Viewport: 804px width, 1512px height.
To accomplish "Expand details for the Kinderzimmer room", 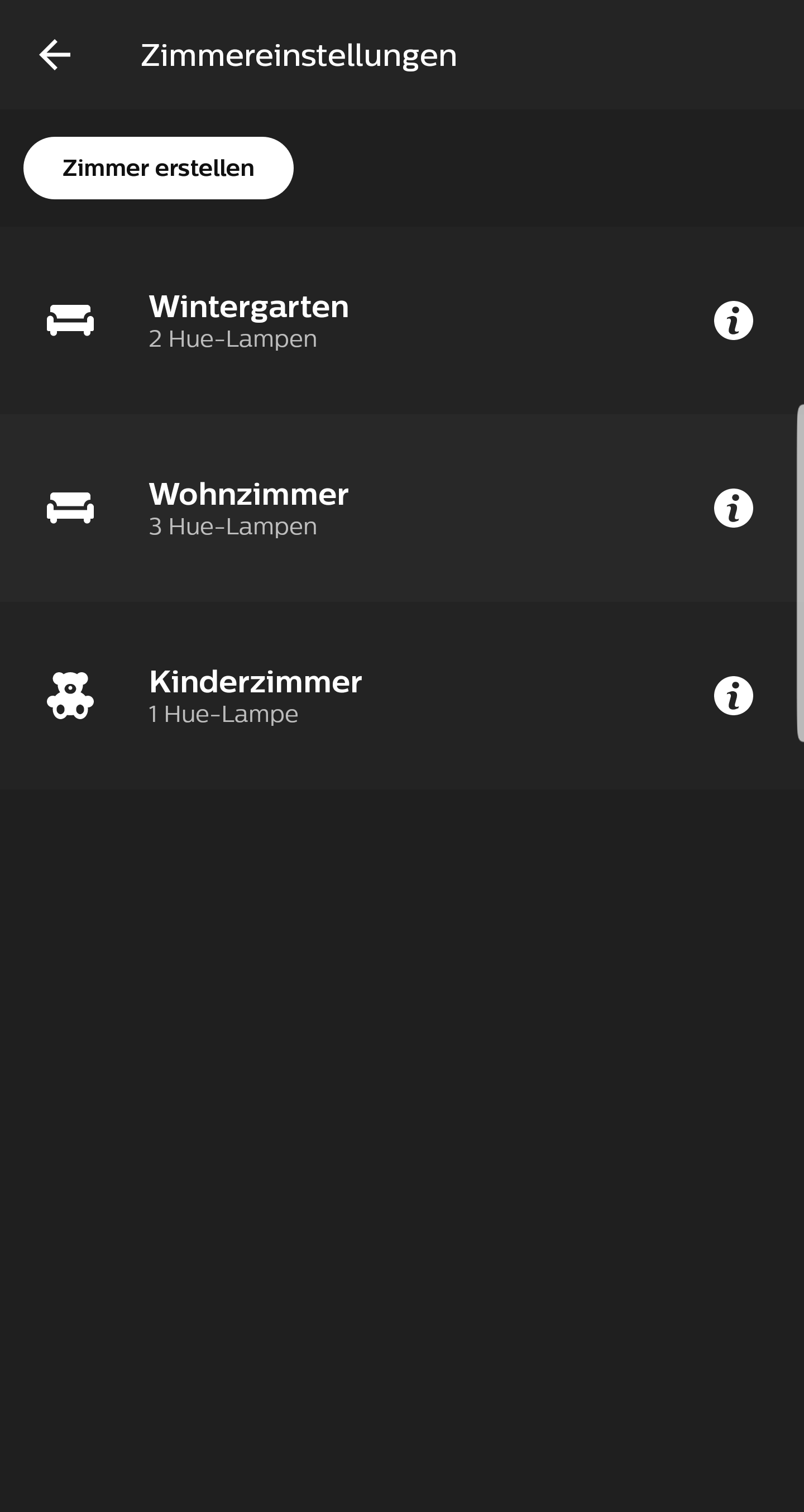I will point(733,695).
